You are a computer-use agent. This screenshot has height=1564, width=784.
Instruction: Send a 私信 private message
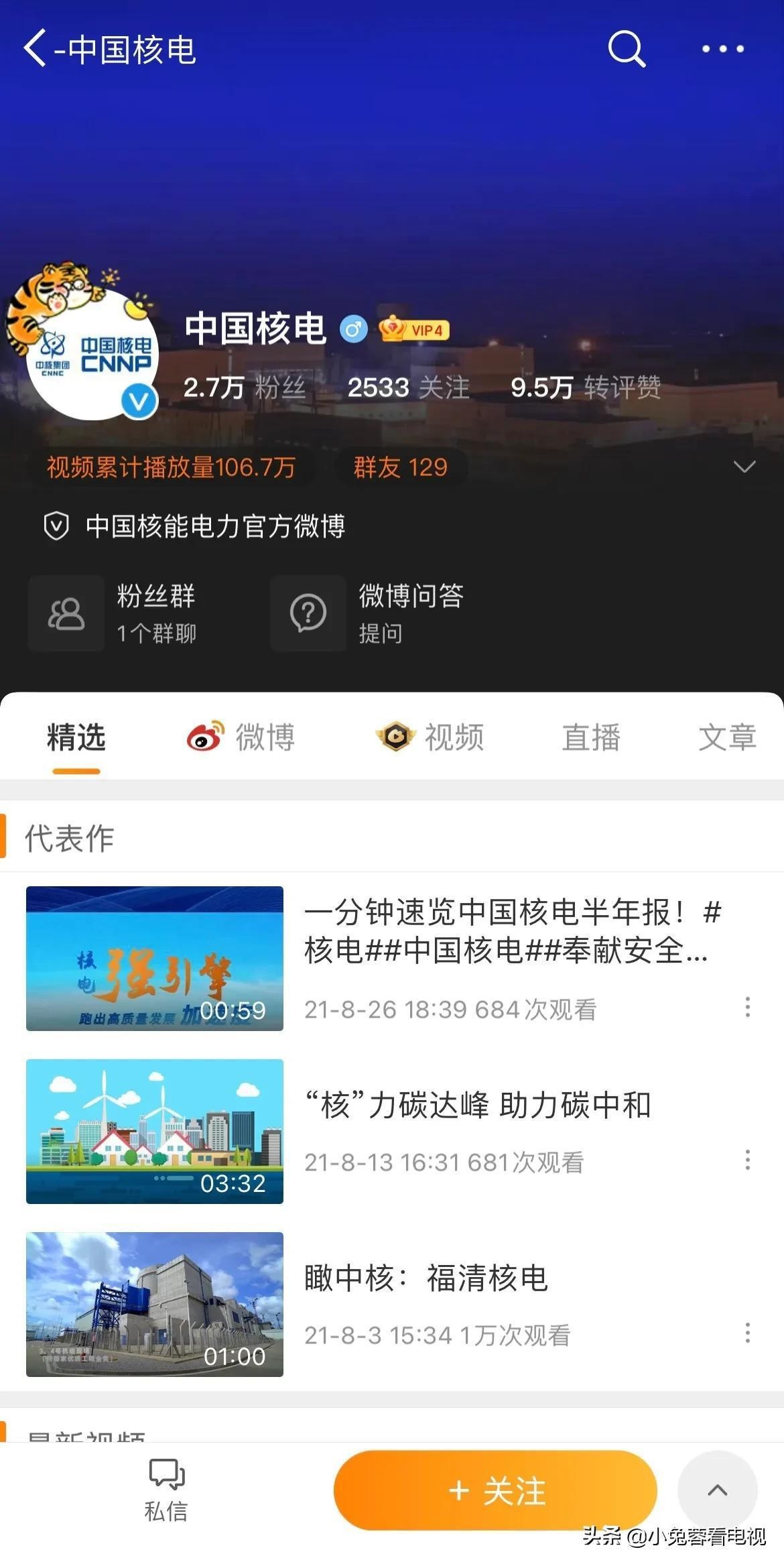[x=166, y=1490]
